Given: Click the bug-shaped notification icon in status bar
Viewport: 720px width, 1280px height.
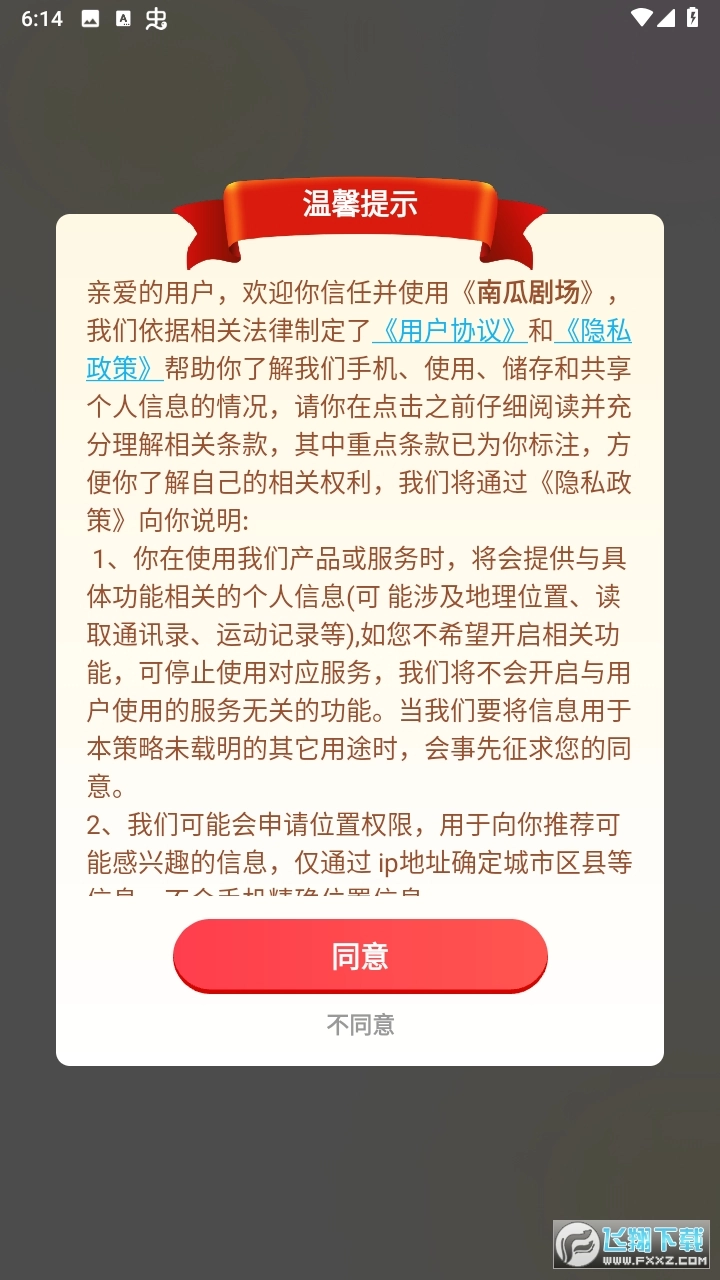Looking at the screenshot, I should [x=155, y=17].
